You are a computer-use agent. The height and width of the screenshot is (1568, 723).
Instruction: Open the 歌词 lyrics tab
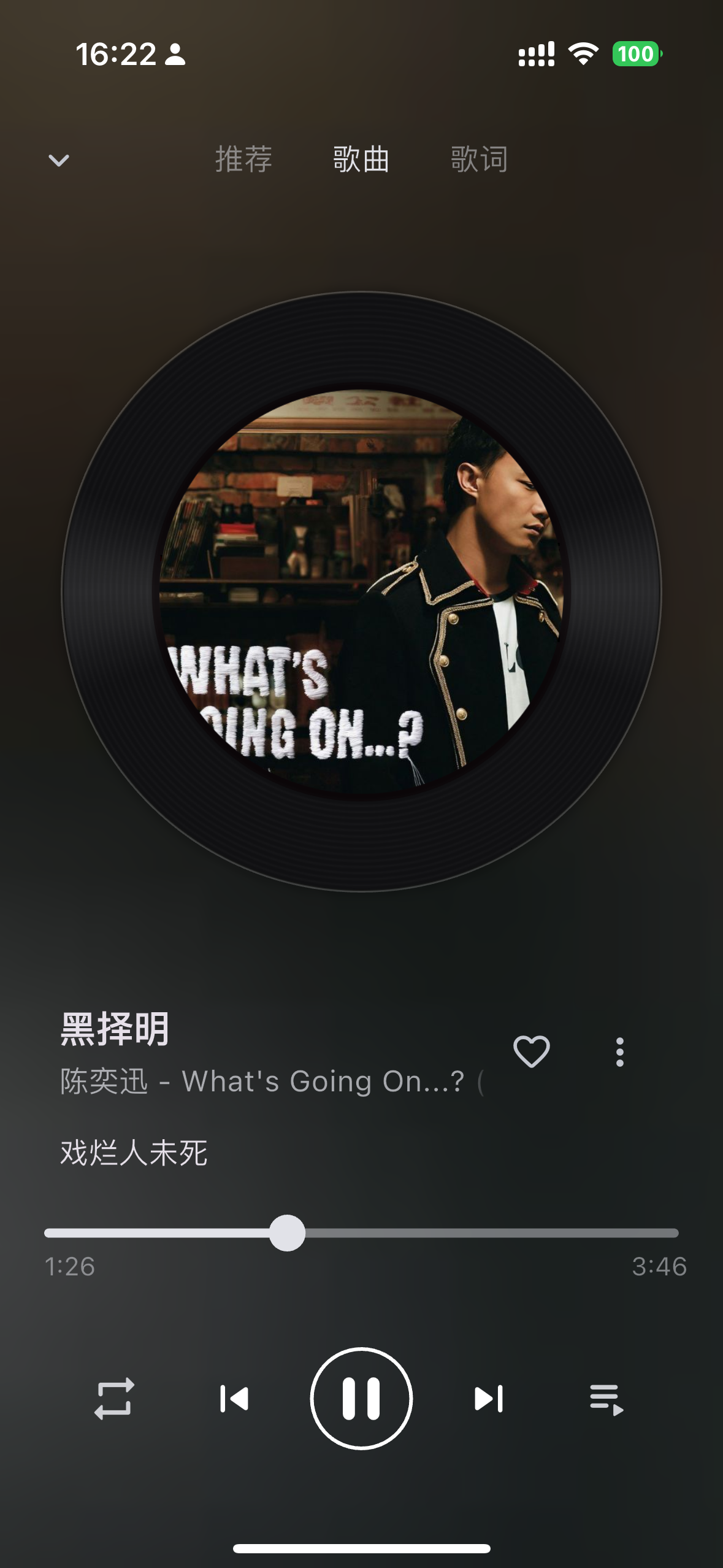(x=479, y=159)
